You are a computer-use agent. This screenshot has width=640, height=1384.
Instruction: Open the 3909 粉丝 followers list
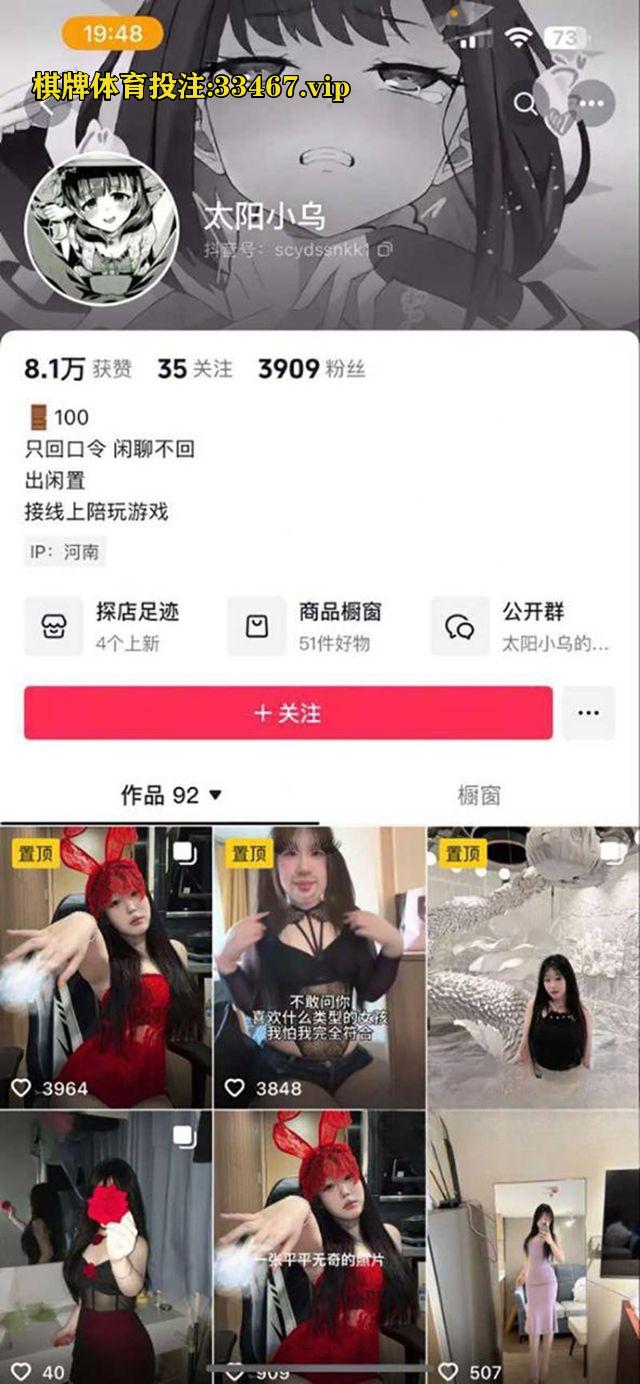tap(311, 369)
